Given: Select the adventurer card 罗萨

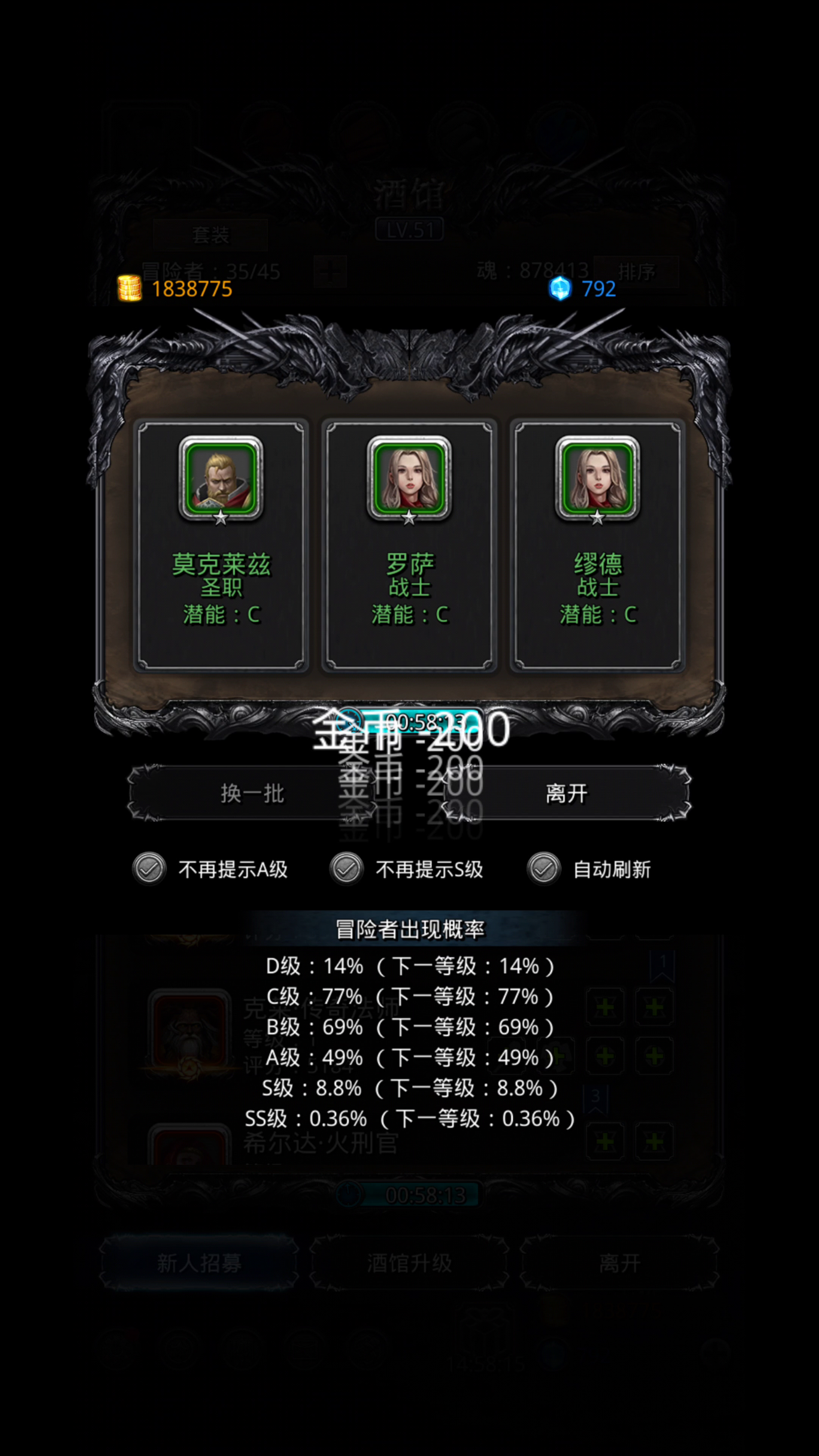Looking at the screenshot, I should [x=409, y=545].
